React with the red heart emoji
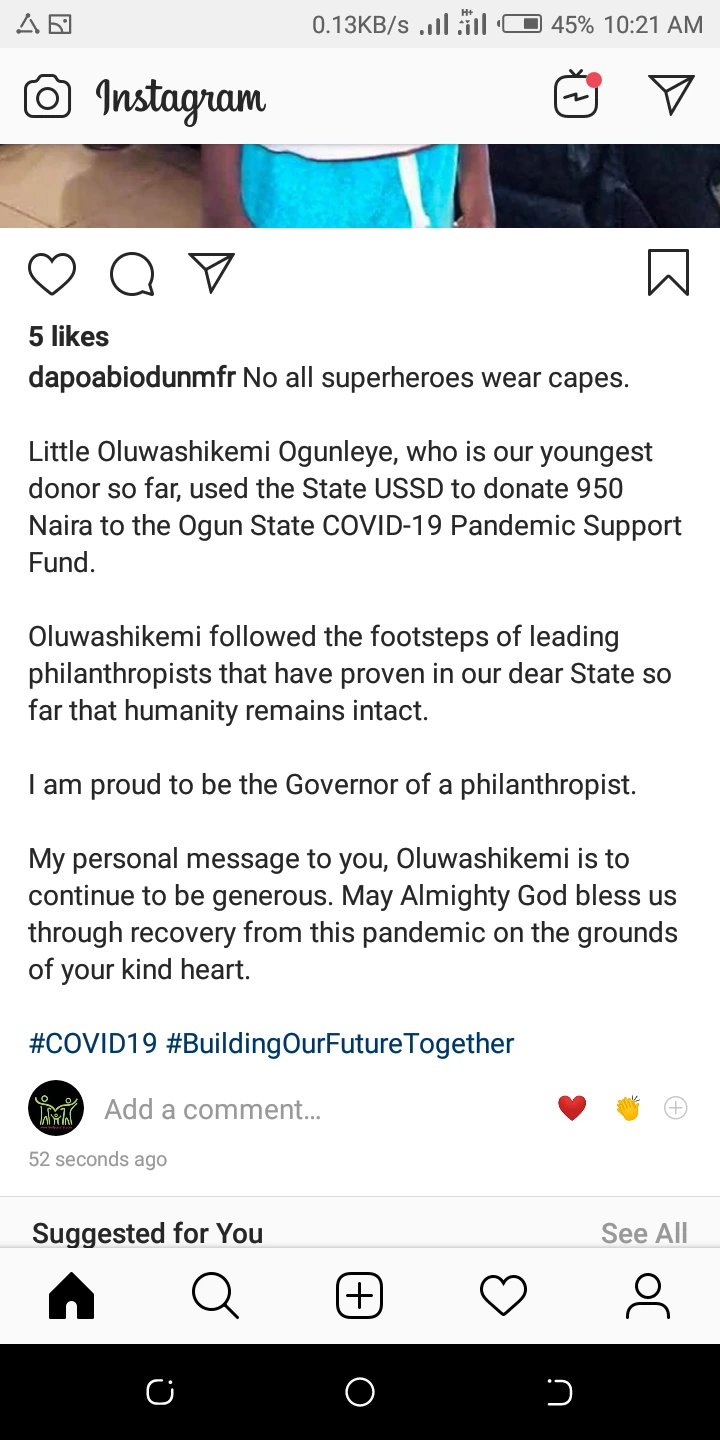 click(x=572, y=1108)
